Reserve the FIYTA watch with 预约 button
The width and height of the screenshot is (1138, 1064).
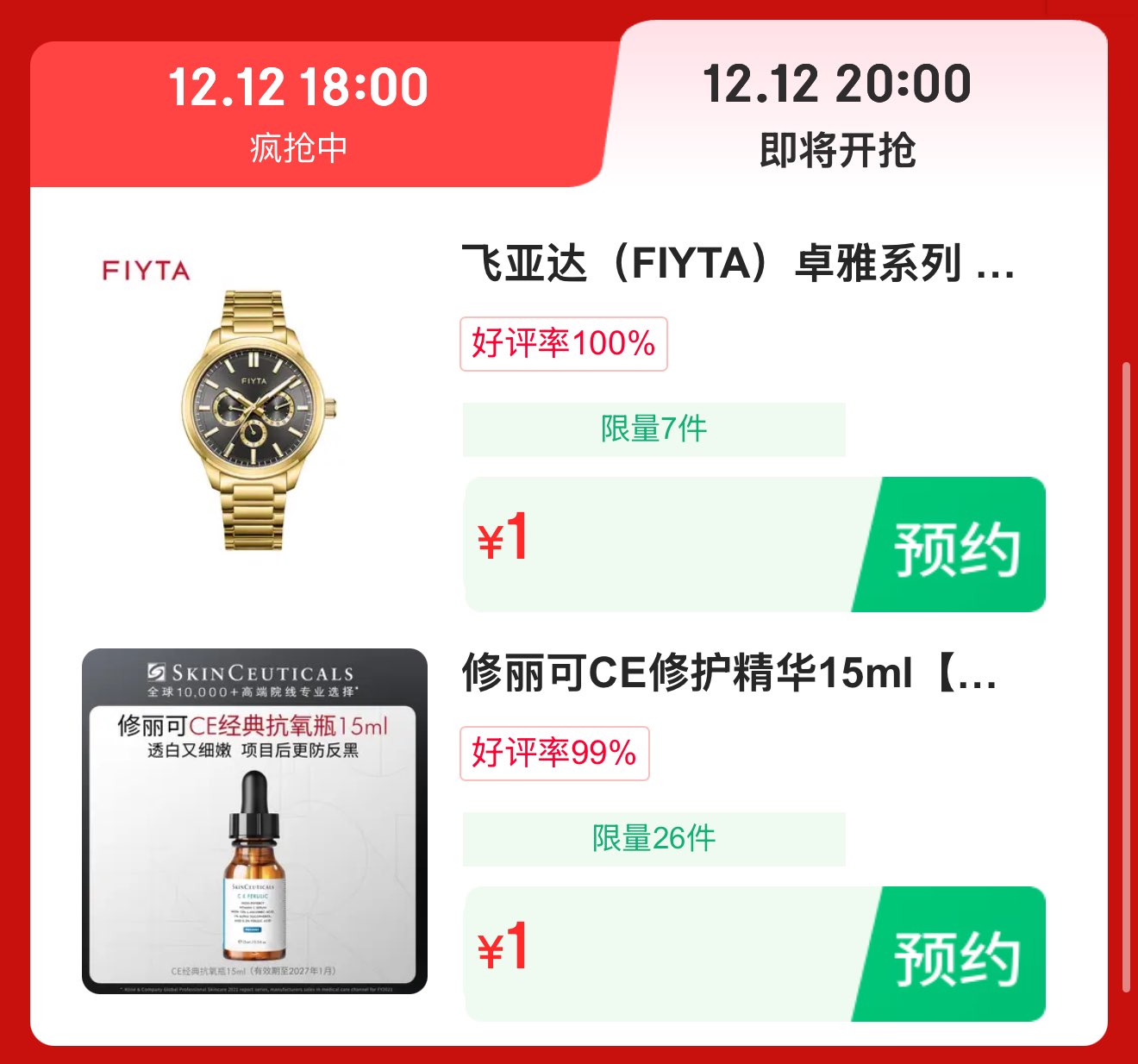955,547
